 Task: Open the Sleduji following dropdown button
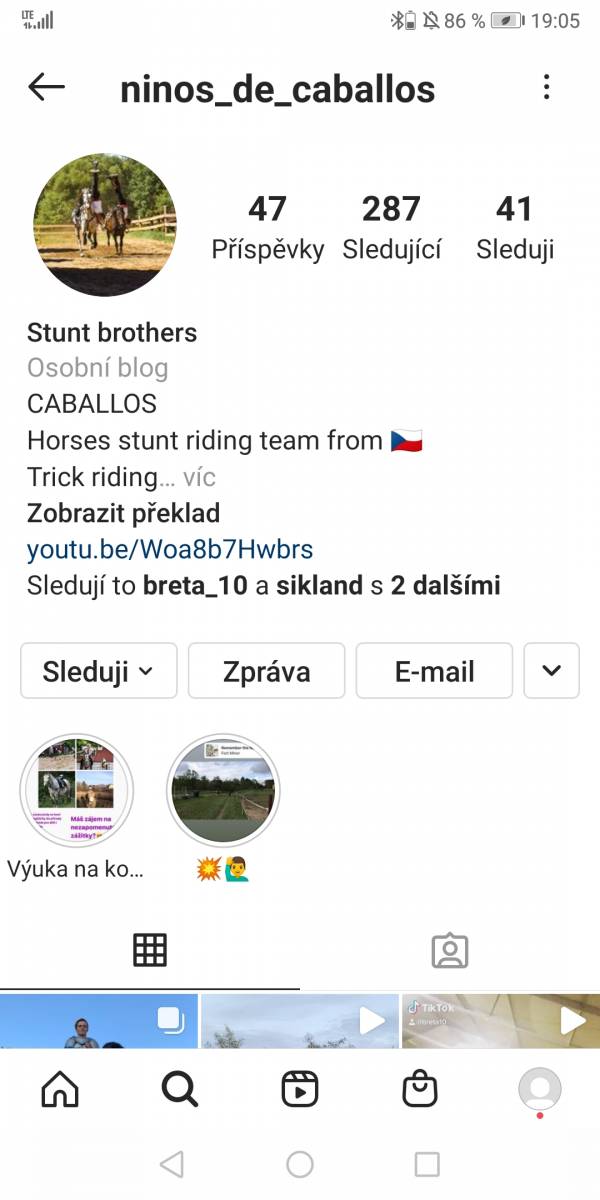(x=98, y=670)
